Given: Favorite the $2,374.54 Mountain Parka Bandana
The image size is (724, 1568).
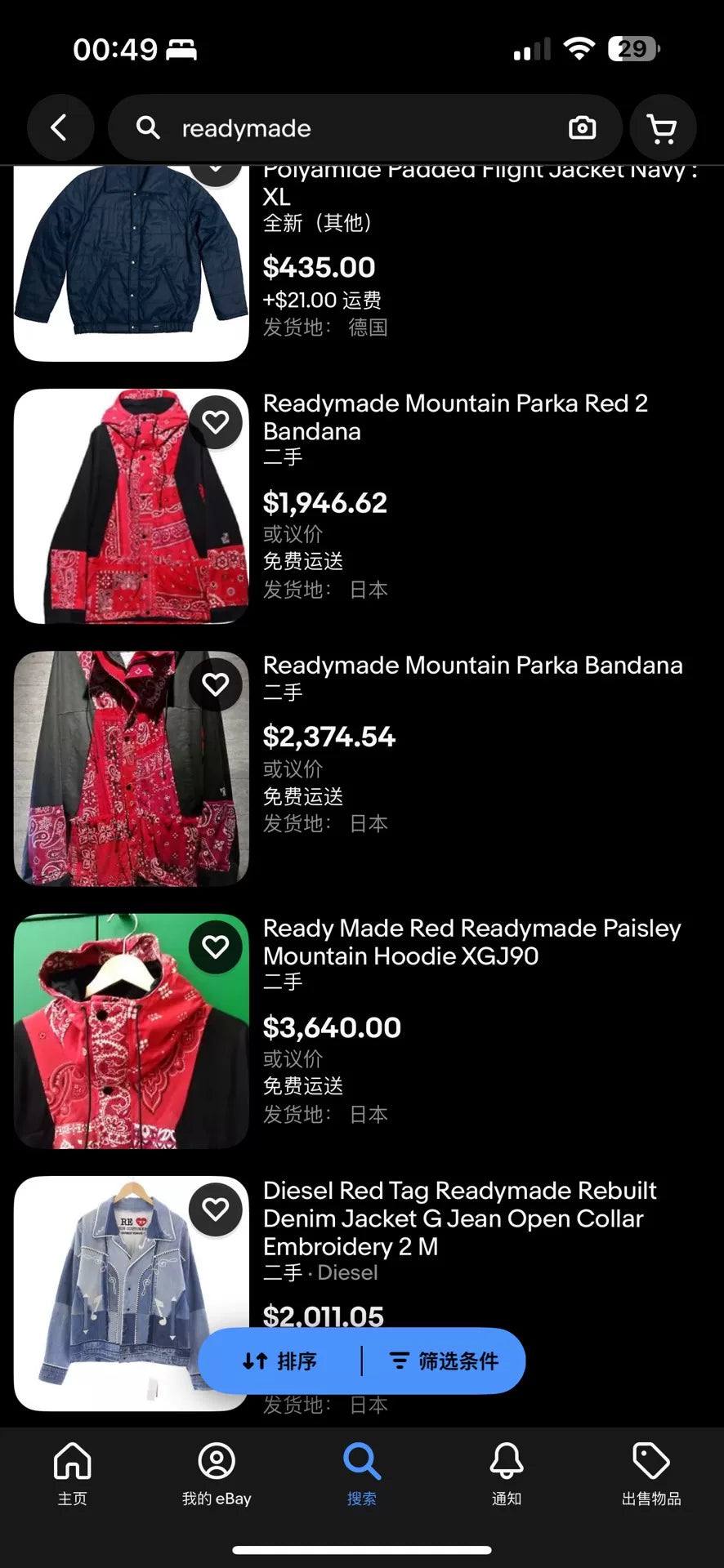Looking at the screenshot, I should [x=216, y=684].
